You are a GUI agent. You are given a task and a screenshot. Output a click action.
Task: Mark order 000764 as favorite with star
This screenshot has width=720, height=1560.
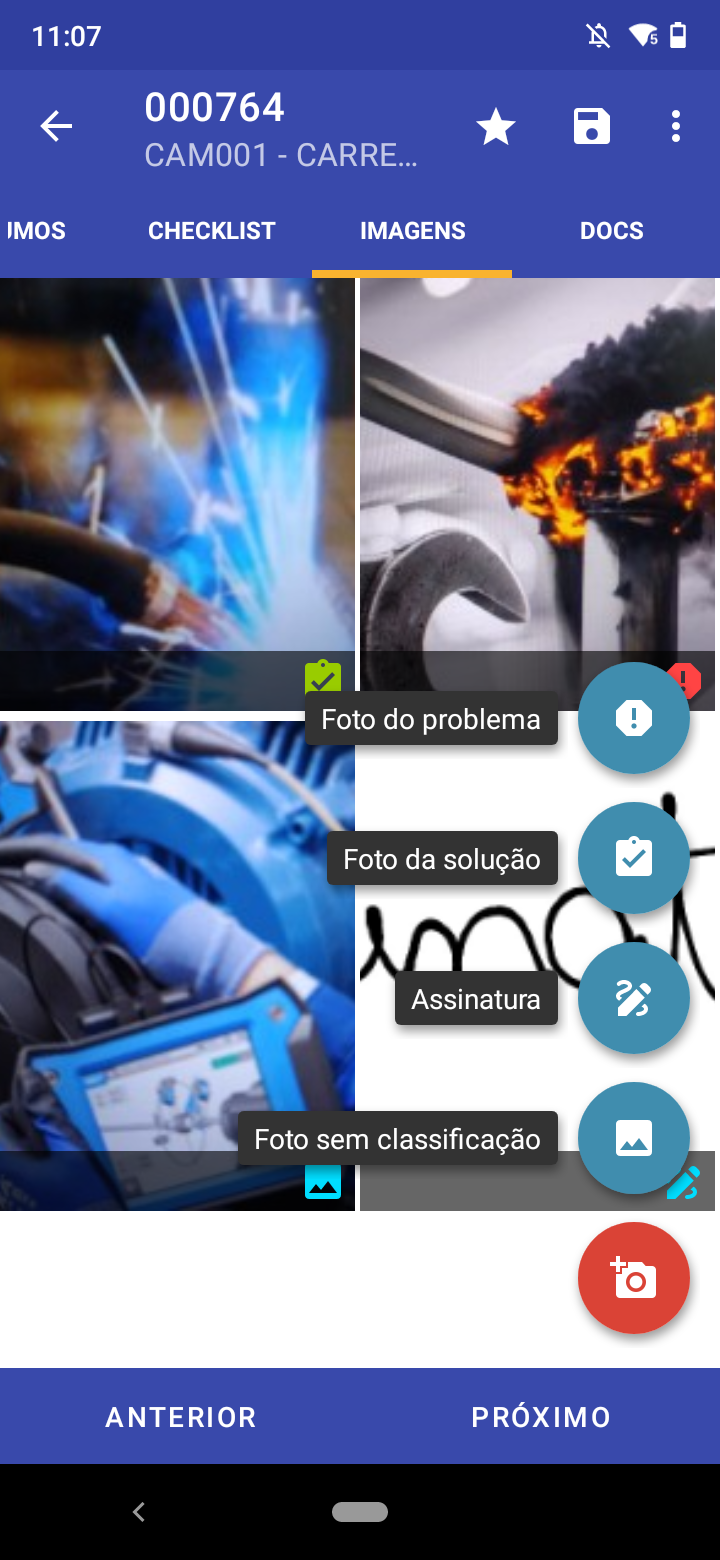495,127
